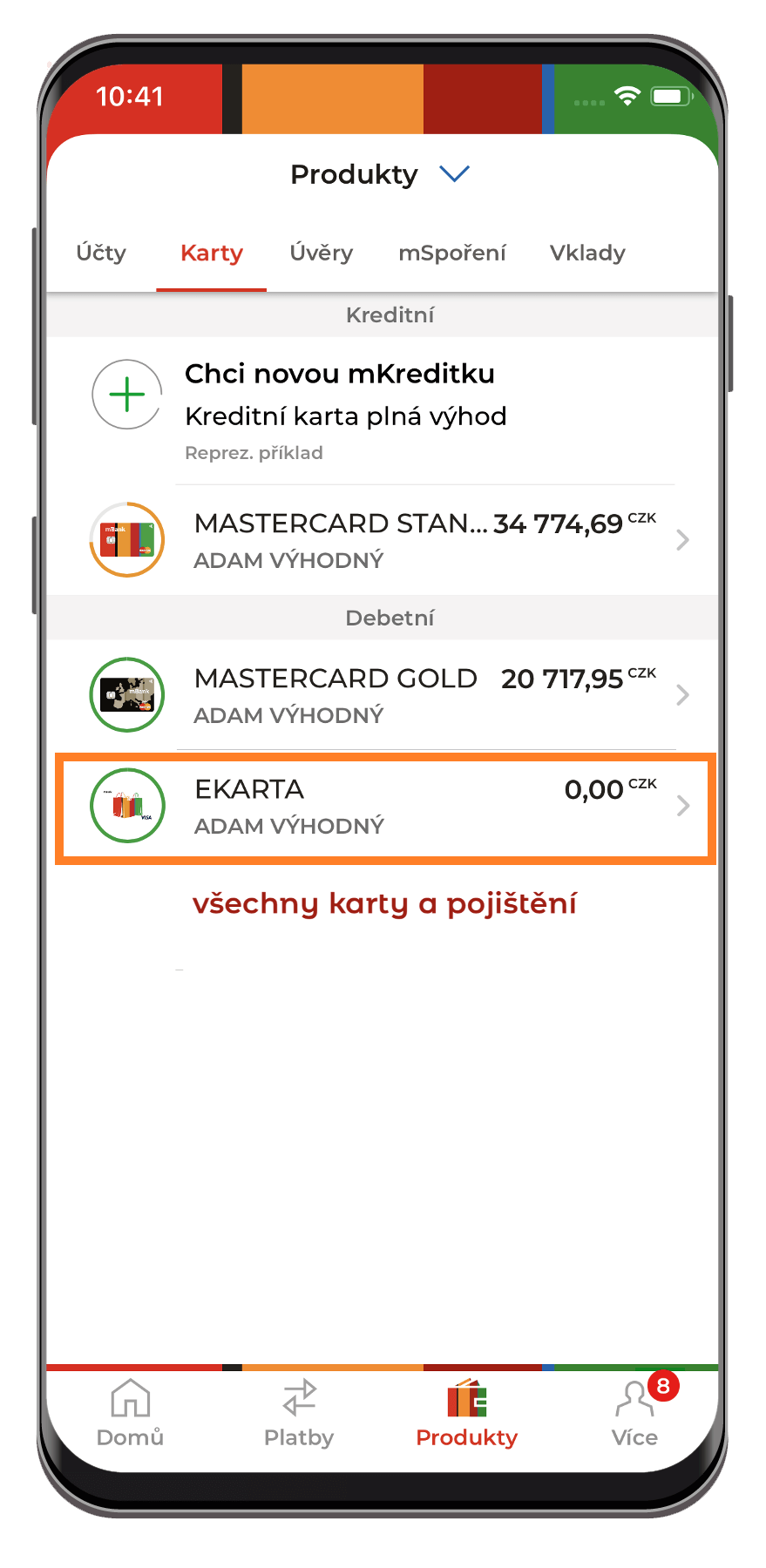The width and height of the screenshot is (766, 1568).
Task: Open the Reprez. příklad link
Action: (254, 453)
